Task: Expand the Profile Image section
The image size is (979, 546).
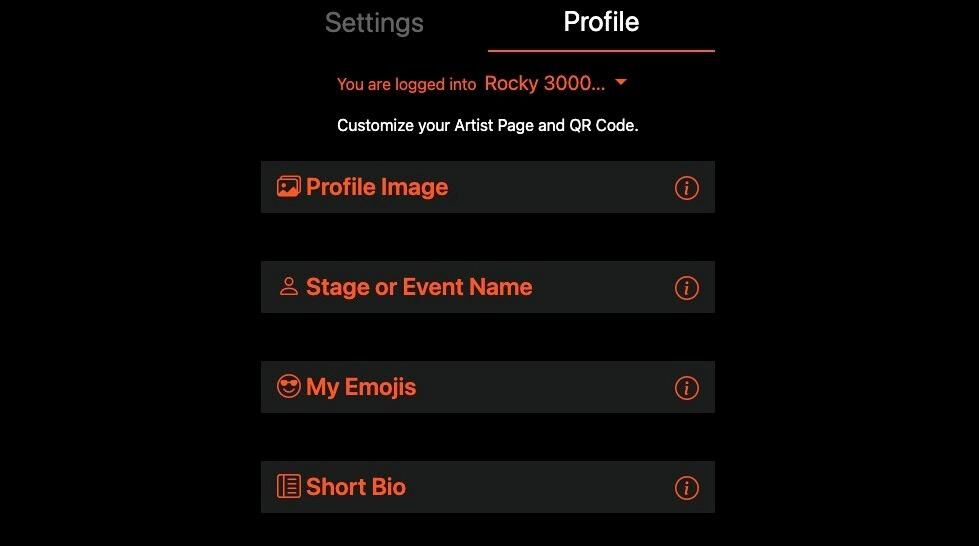Action: [377, 187]
